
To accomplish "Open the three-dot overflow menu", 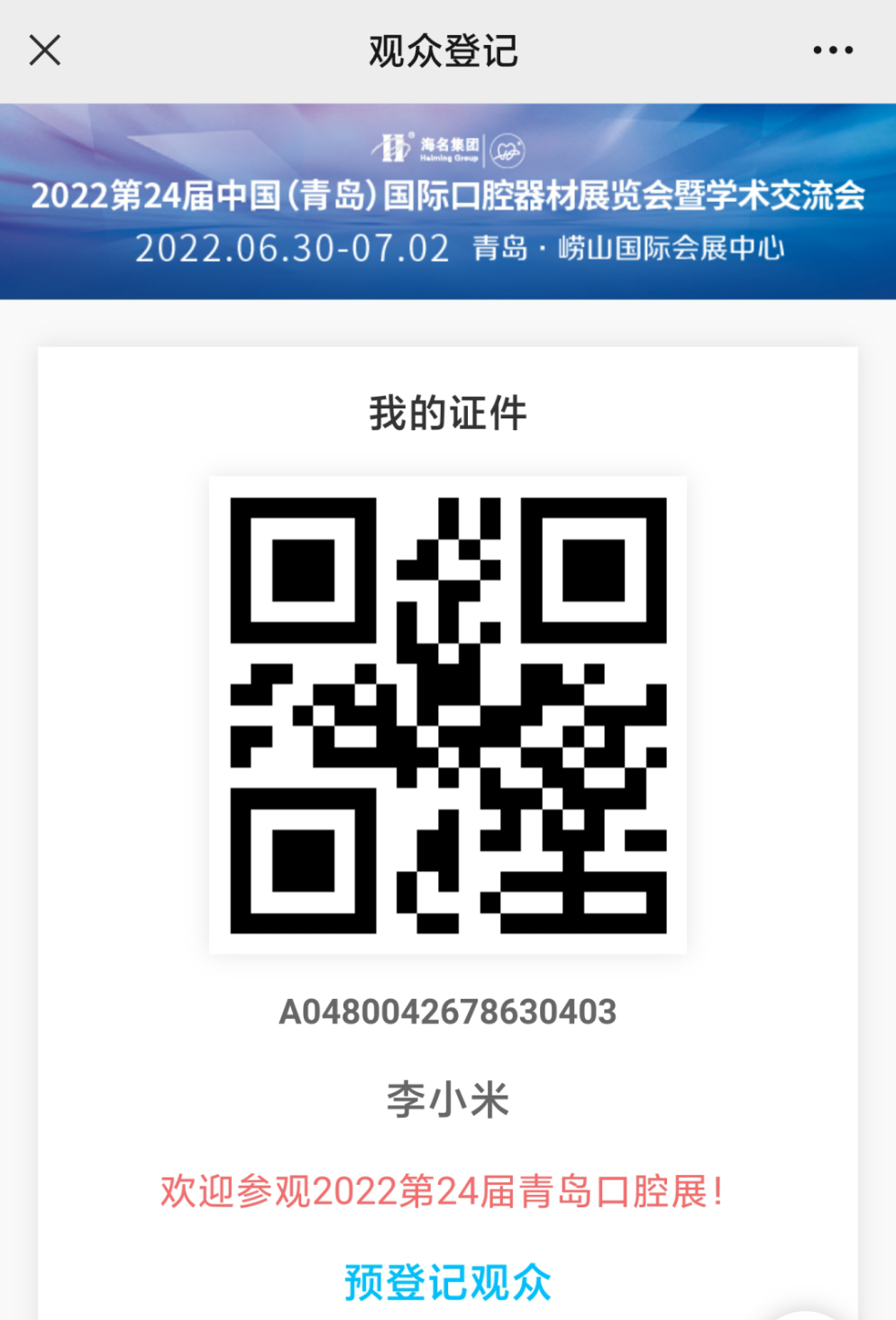I will click(833, 50).
